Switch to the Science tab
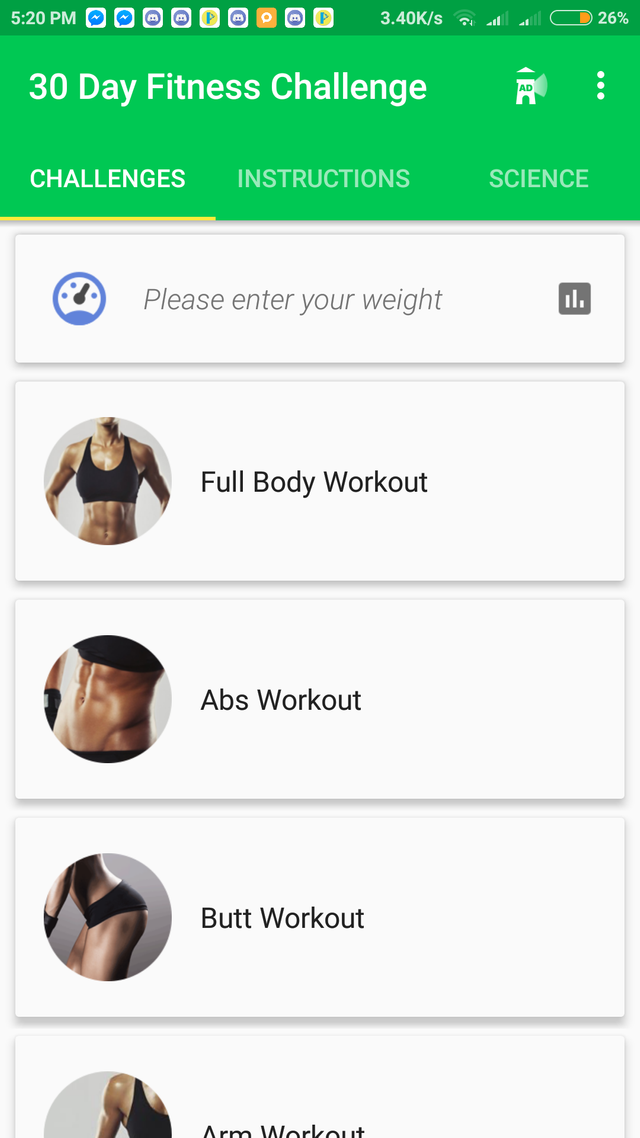 point(538,179)
